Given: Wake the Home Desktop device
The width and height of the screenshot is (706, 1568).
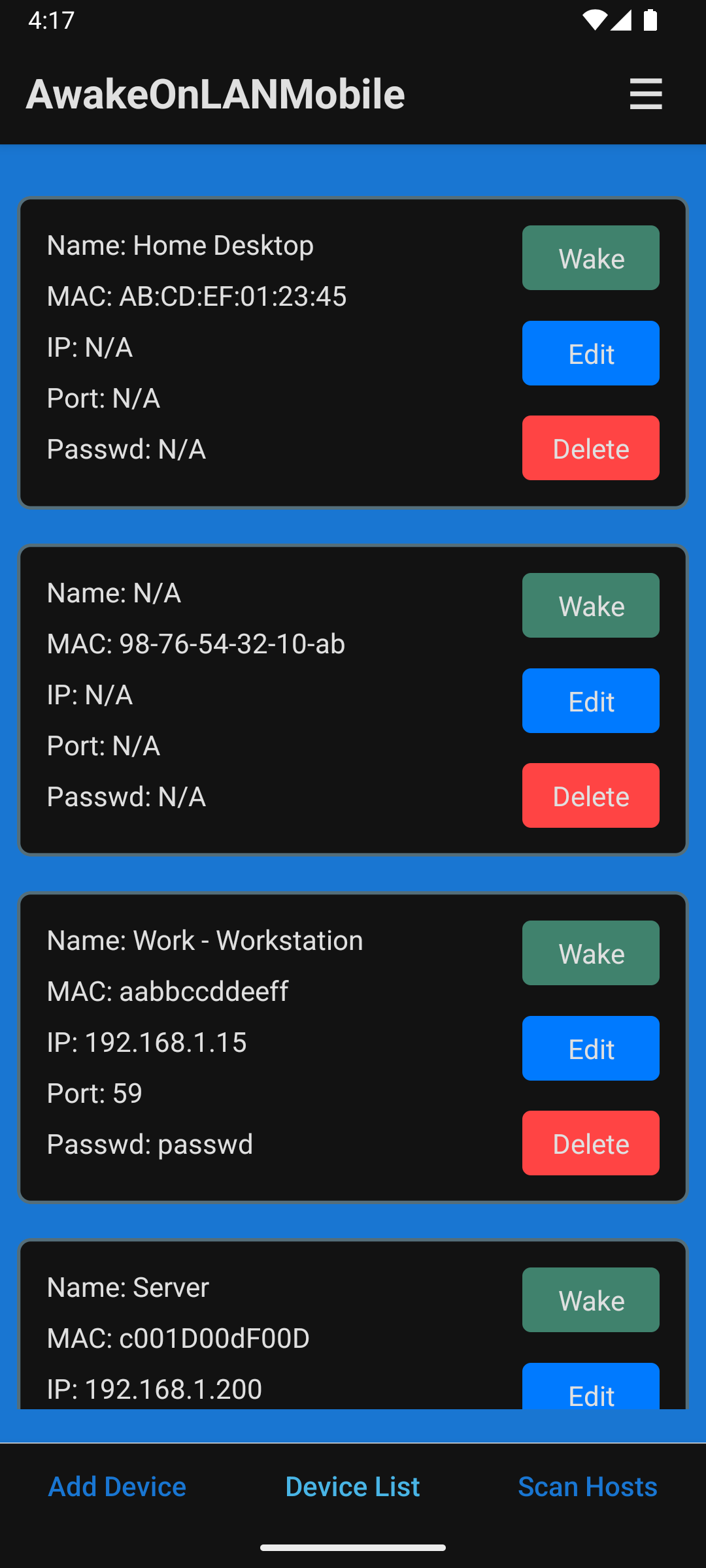Looking at the screenshot, I should click(x=590, y=258).
